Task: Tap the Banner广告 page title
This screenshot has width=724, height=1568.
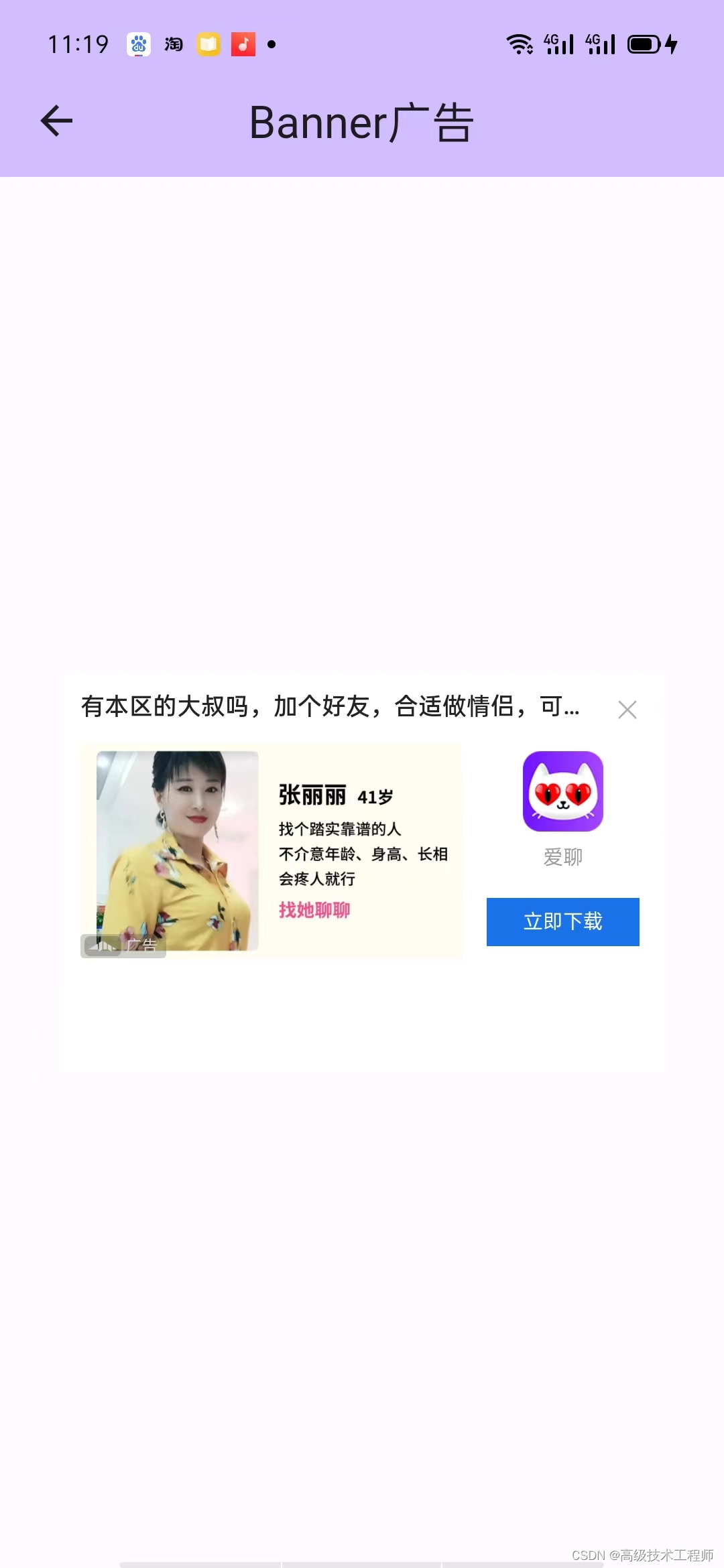Action: pos(362,123)
